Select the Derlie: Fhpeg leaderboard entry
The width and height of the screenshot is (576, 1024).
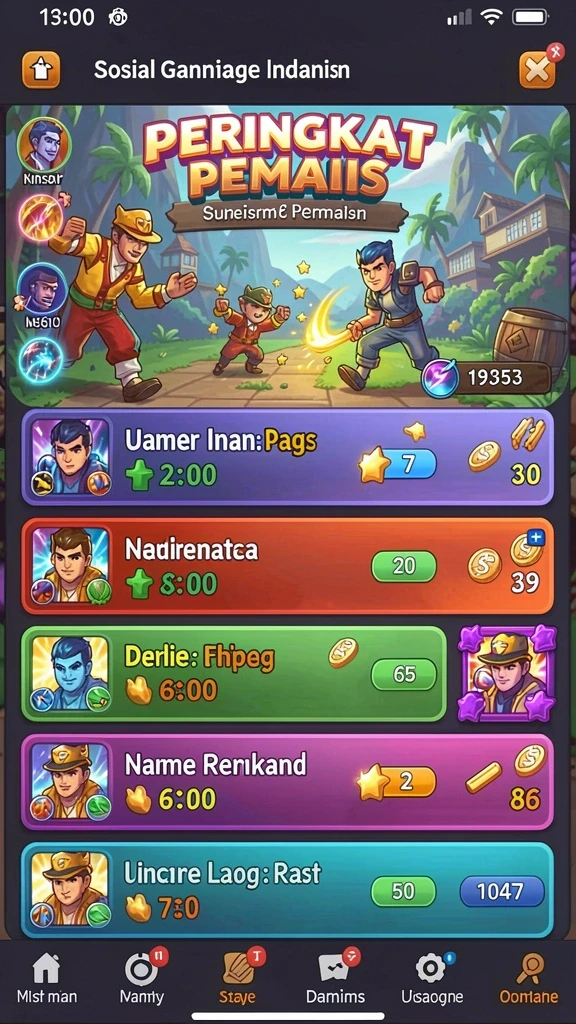coord(234,673)
